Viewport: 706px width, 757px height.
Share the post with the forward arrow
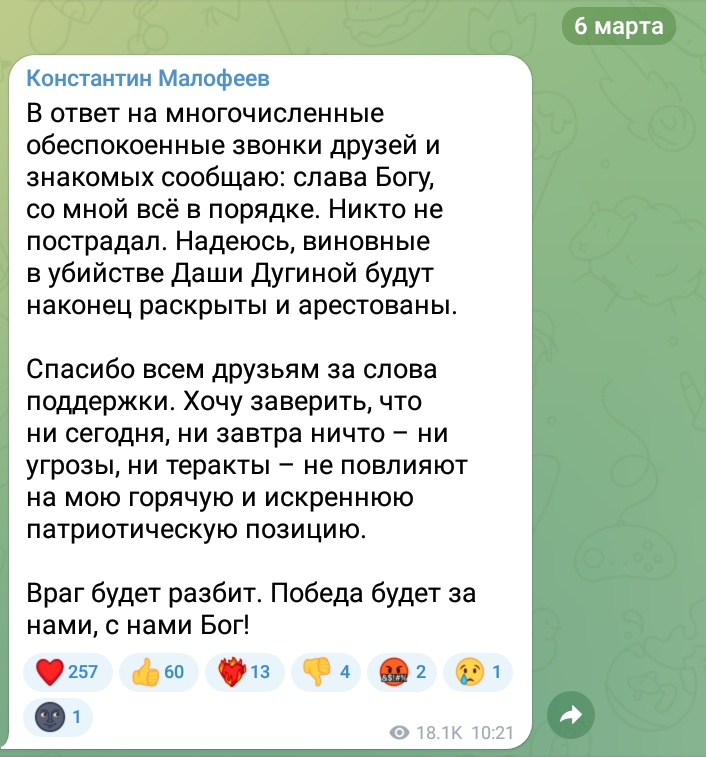(572, 714)
